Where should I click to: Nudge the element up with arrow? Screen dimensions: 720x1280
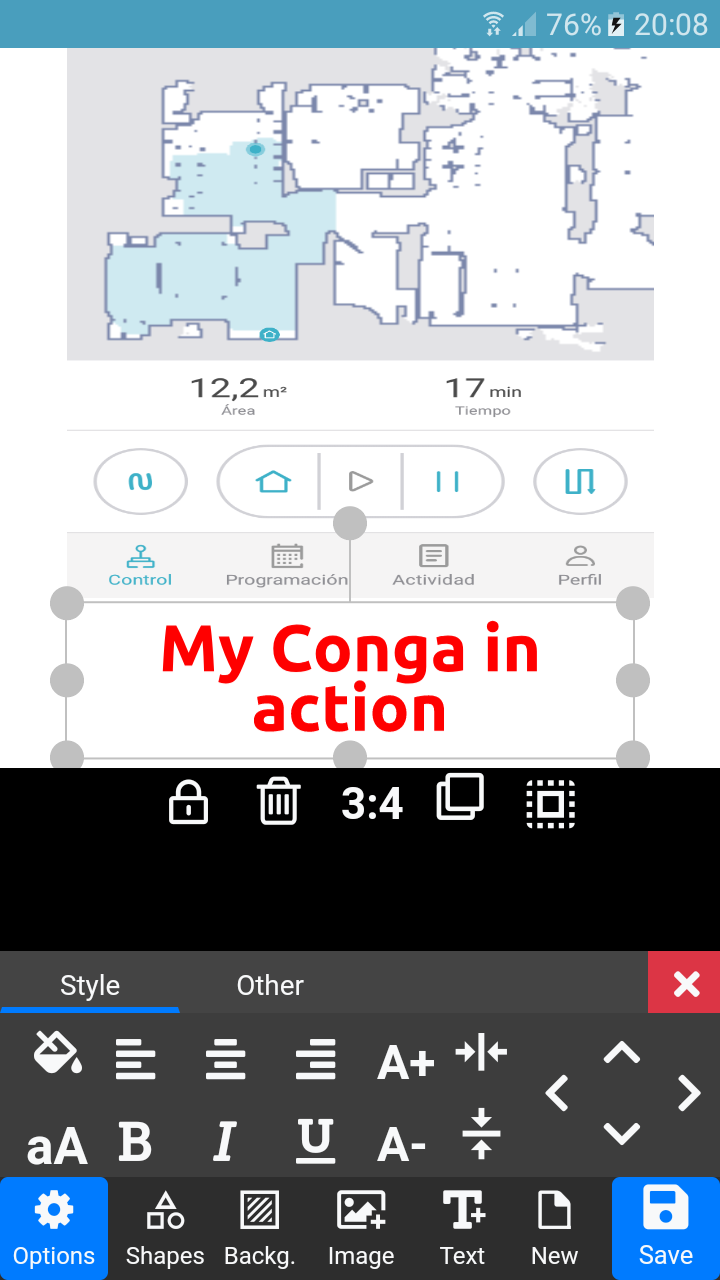click(x=622, y=1052)
